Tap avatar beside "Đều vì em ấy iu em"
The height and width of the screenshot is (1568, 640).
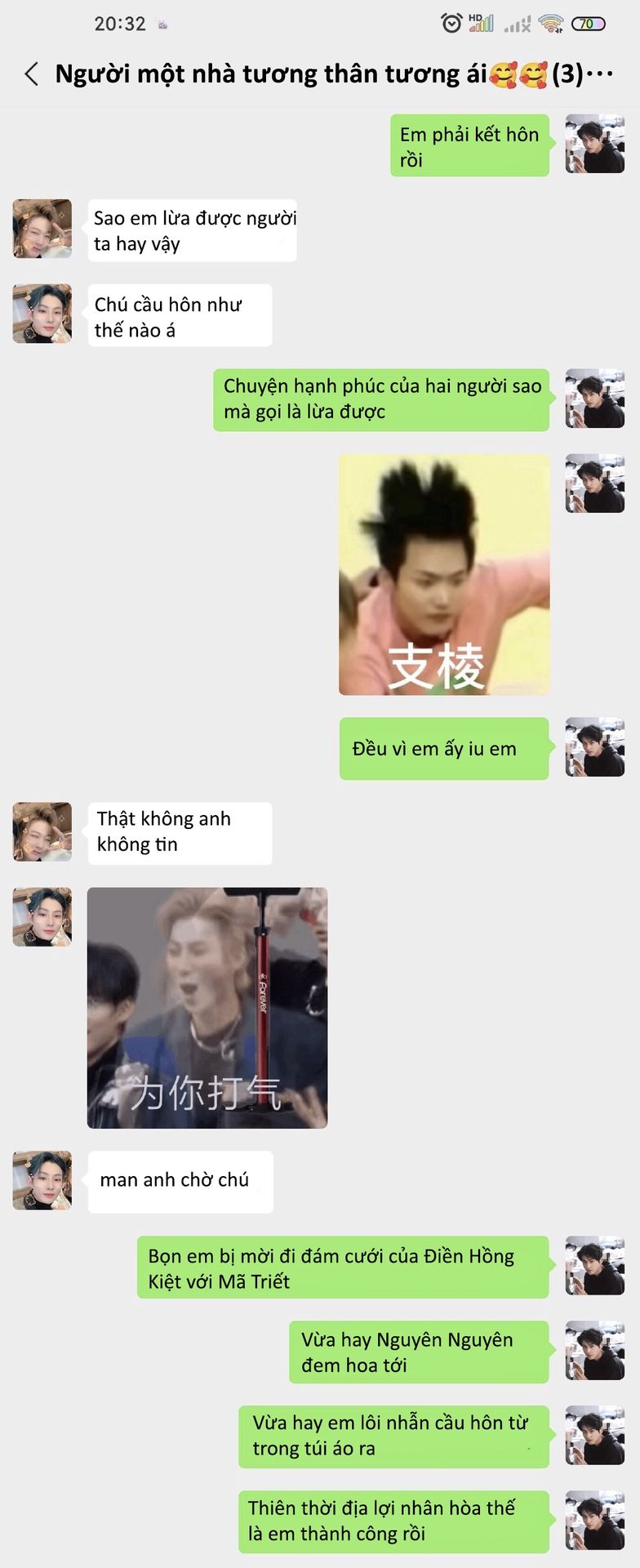[x=594, y=746]
